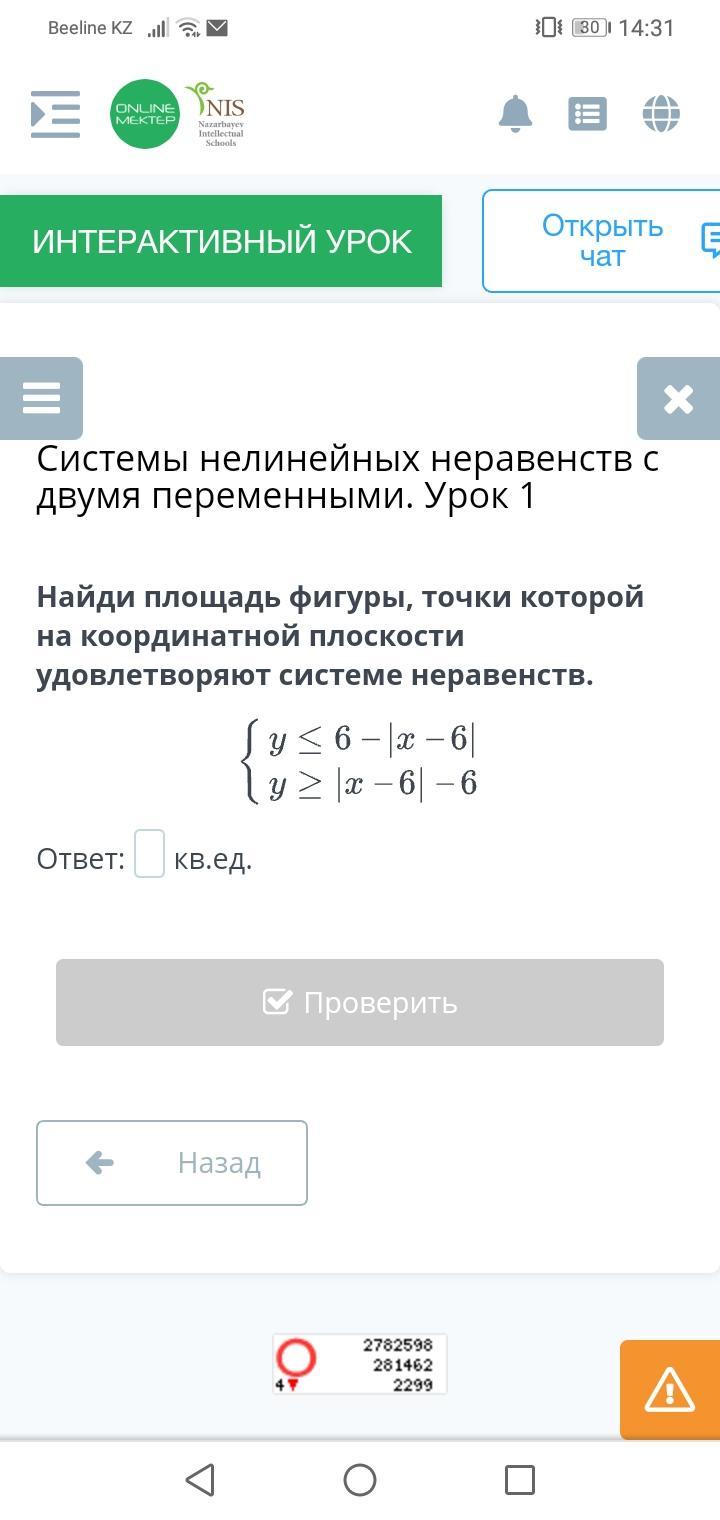
Task: Tap the system back navigation button
Action: (x=200, y=1480)
